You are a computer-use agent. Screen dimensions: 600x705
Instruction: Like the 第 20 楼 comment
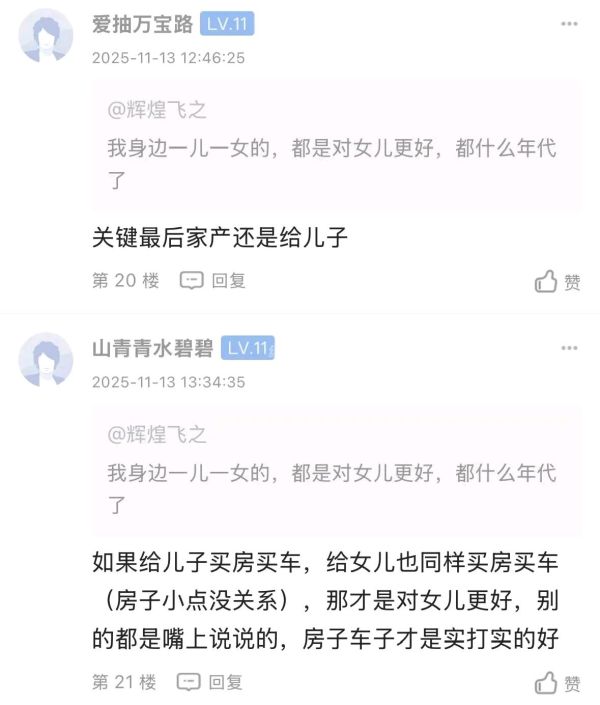click(557, 282)
